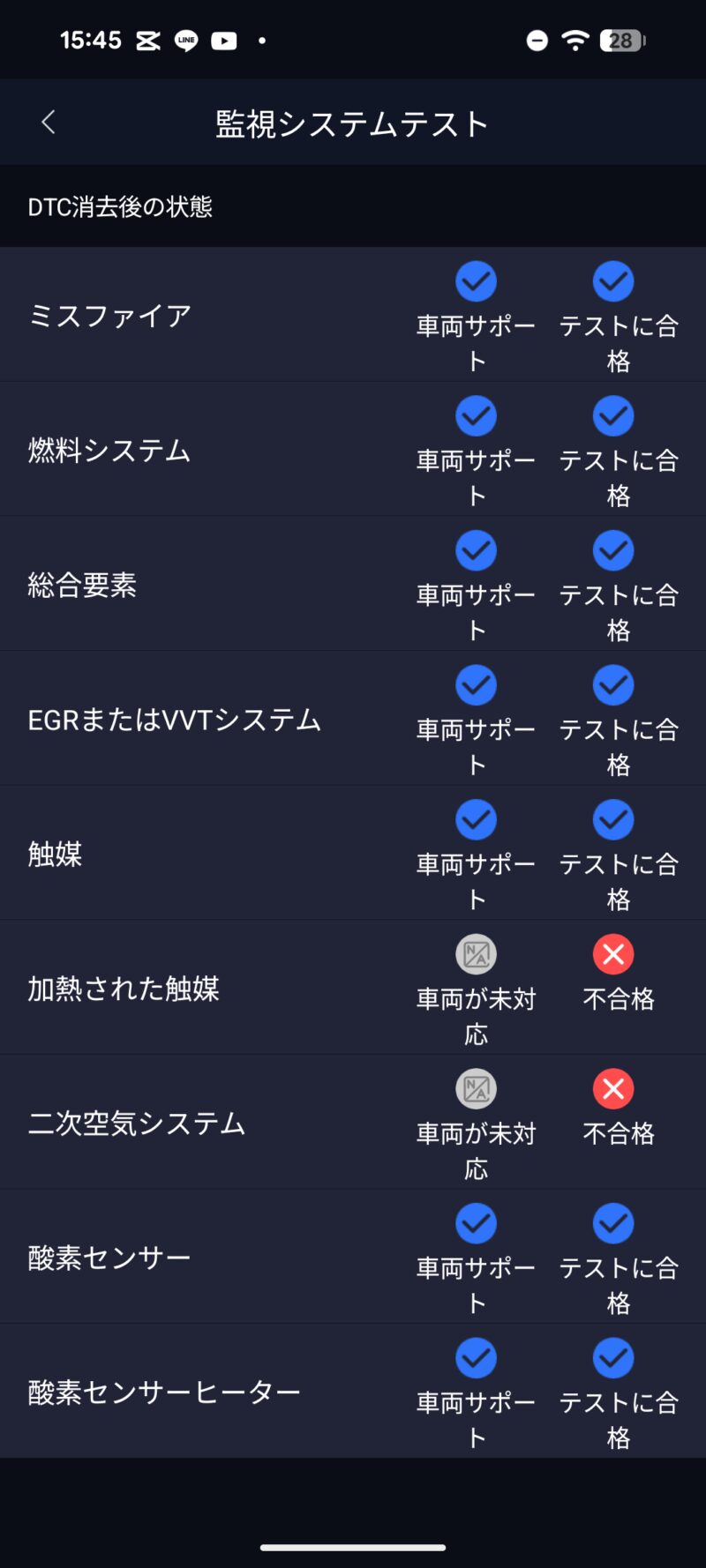This screenshot has height=1568, width=706.
Task: Go back from the 監視システムテスト screen
Action: click(x=49, y=123)
